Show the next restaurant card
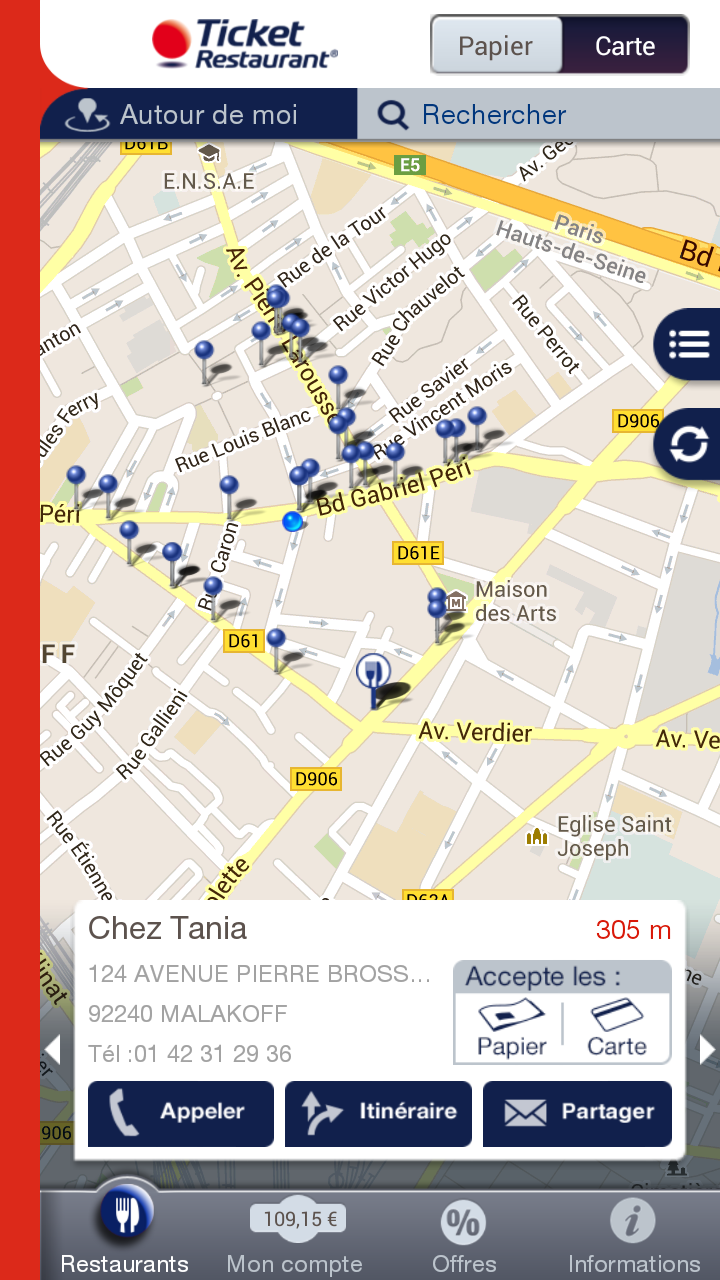720x1280 pixels. [706, 1049]
